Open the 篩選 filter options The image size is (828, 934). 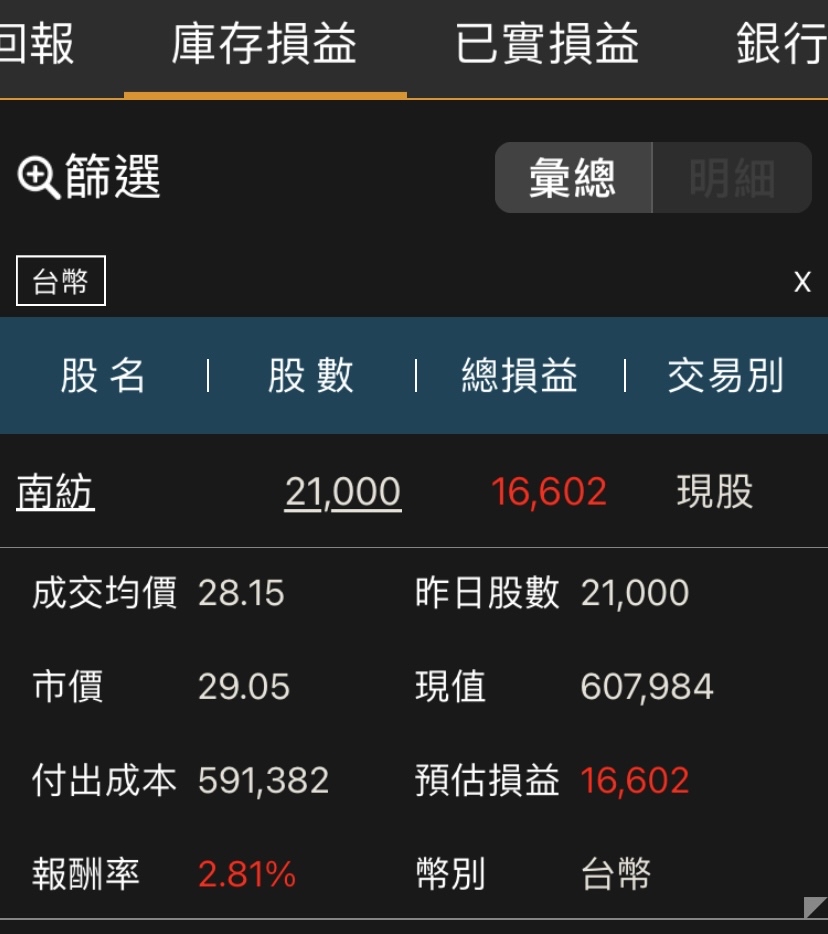pyautogui.click(x=90, y=178)
